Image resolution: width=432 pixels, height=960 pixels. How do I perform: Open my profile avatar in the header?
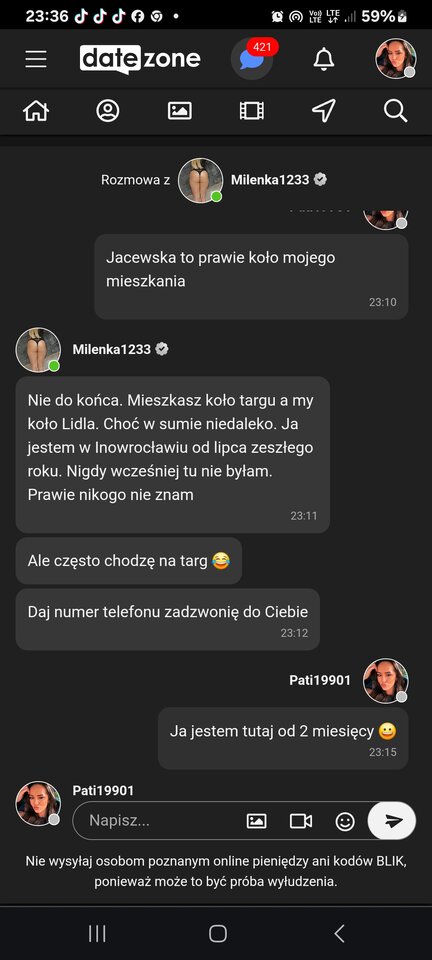(395, 59)
